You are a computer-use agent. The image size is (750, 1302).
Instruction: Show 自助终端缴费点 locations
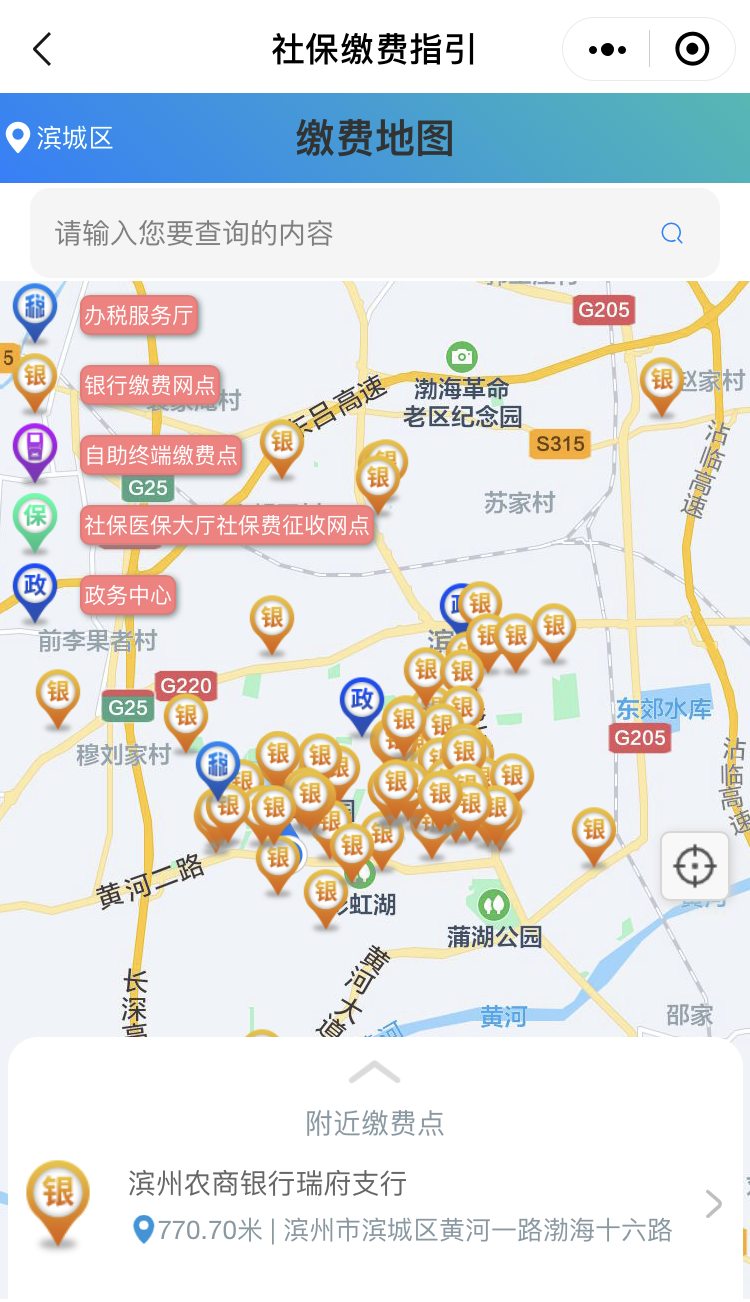161,455
